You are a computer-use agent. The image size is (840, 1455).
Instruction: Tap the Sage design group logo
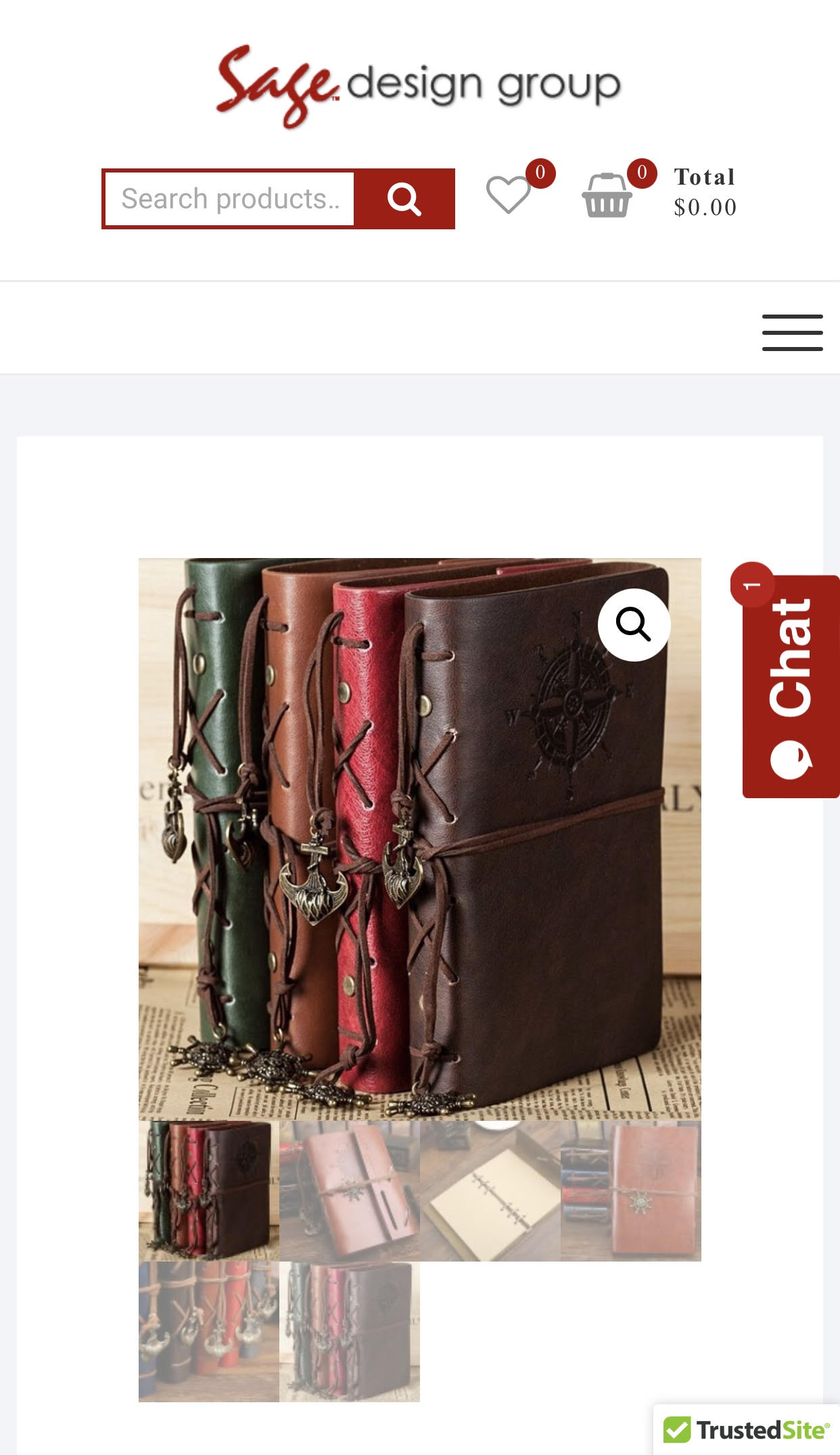(419, 86)
